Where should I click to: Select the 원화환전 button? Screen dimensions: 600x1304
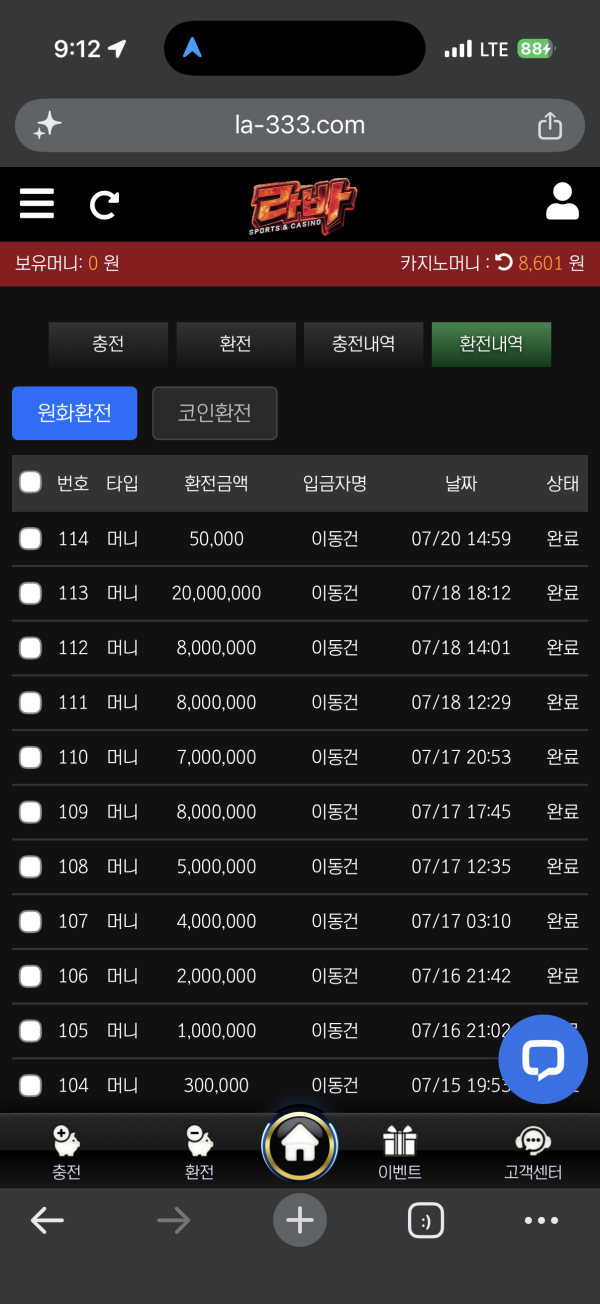(x=74, y=413)
